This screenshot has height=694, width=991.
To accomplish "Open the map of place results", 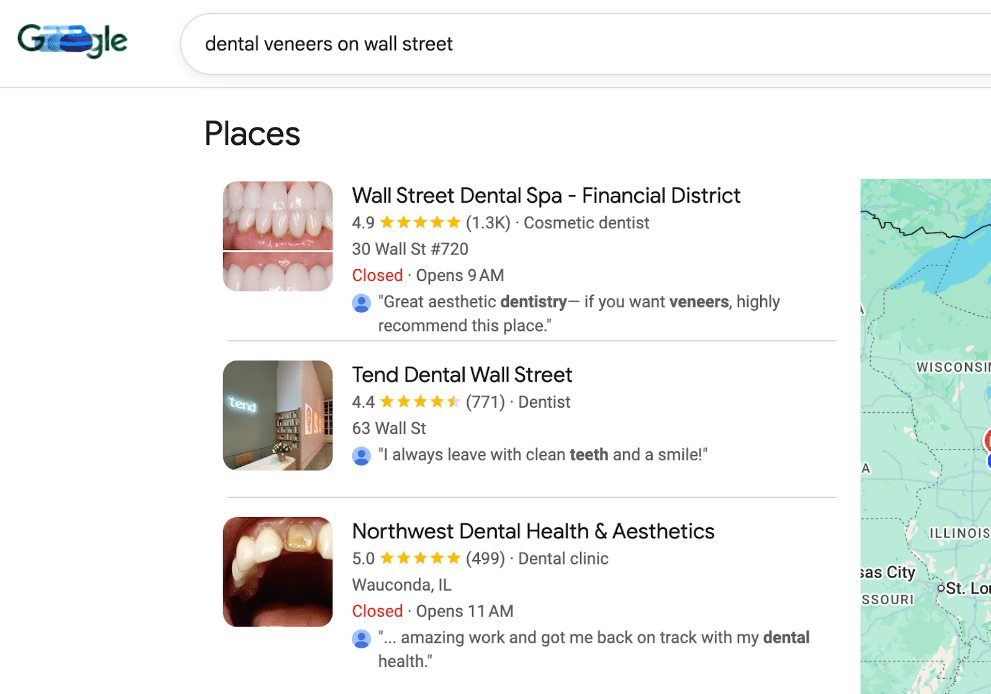I will click(x=925, y=436).
